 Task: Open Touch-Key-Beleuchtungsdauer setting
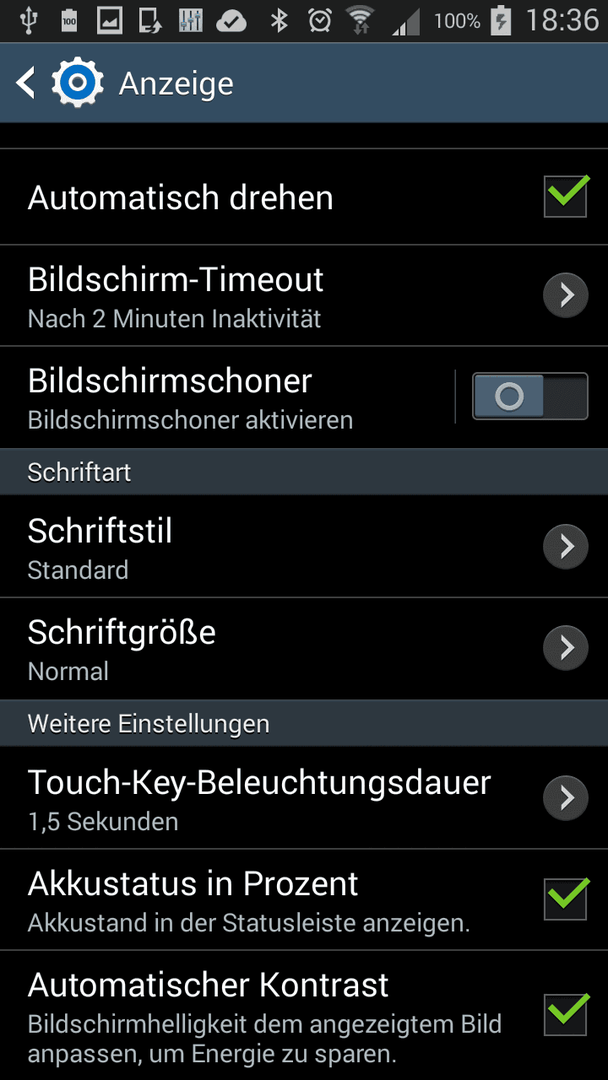point(304,798)
